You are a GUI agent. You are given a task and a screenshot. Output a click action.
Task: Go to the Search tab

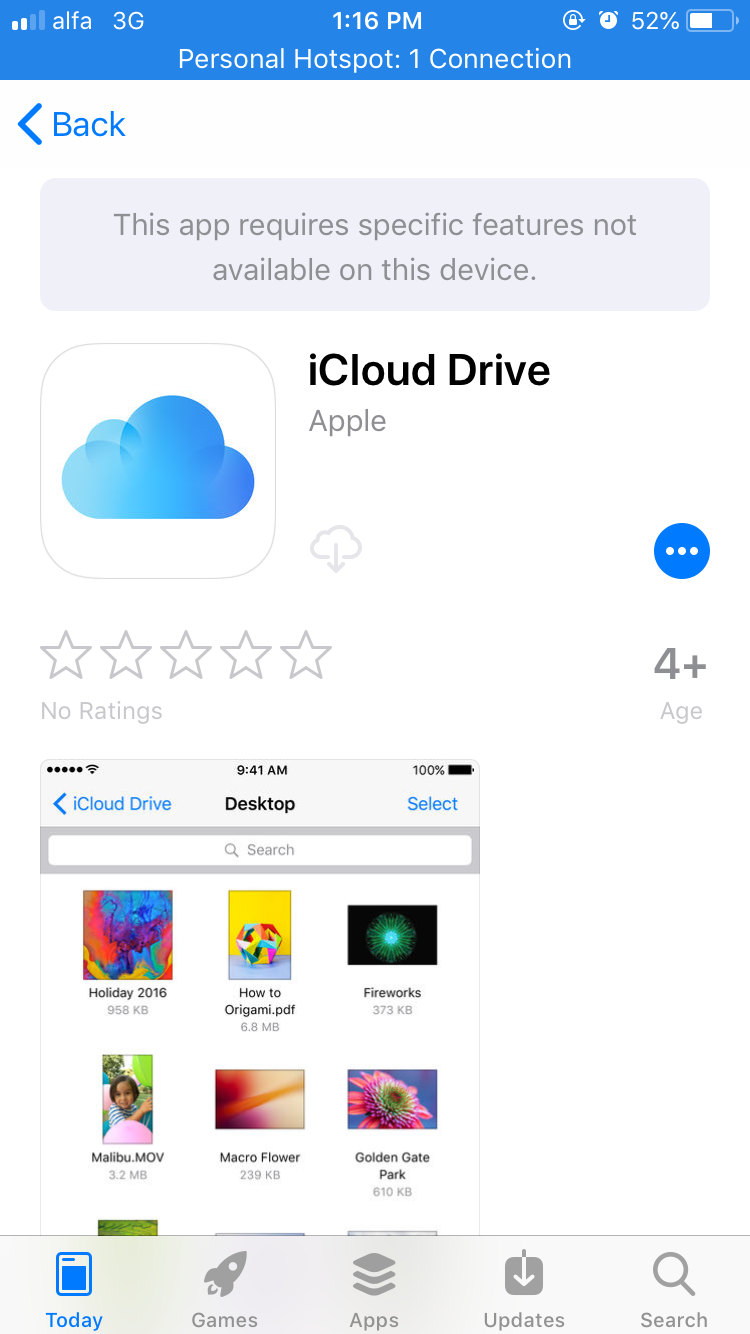tap(674, 1289)
